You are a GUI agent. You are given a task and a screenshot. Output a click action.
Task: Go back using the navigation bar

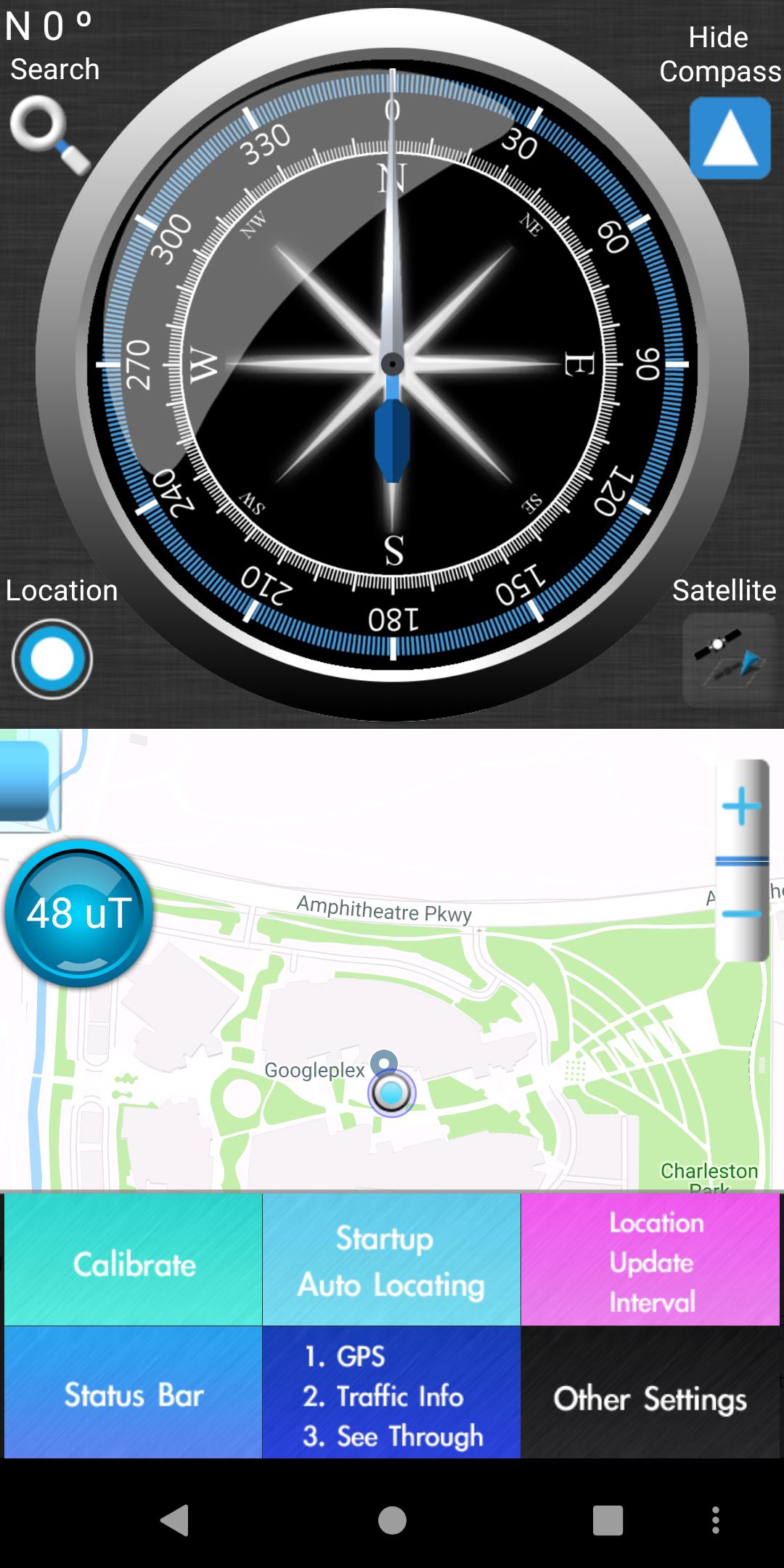coord(175,1520)
